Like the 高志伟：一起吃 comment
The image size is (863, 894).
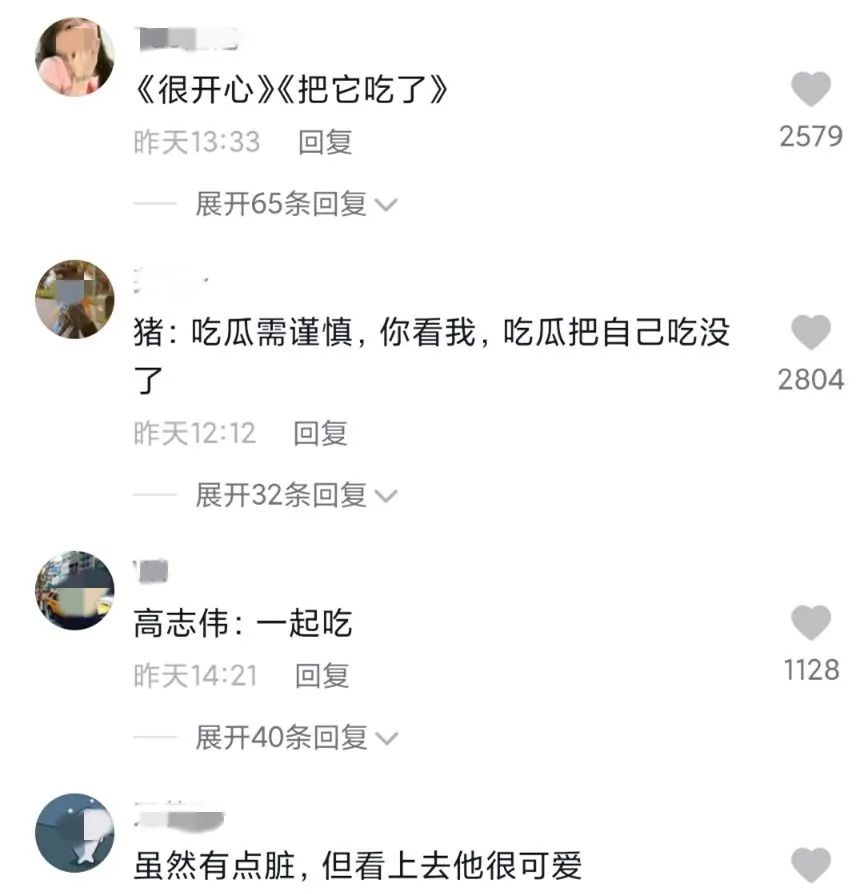click(811, 624)
